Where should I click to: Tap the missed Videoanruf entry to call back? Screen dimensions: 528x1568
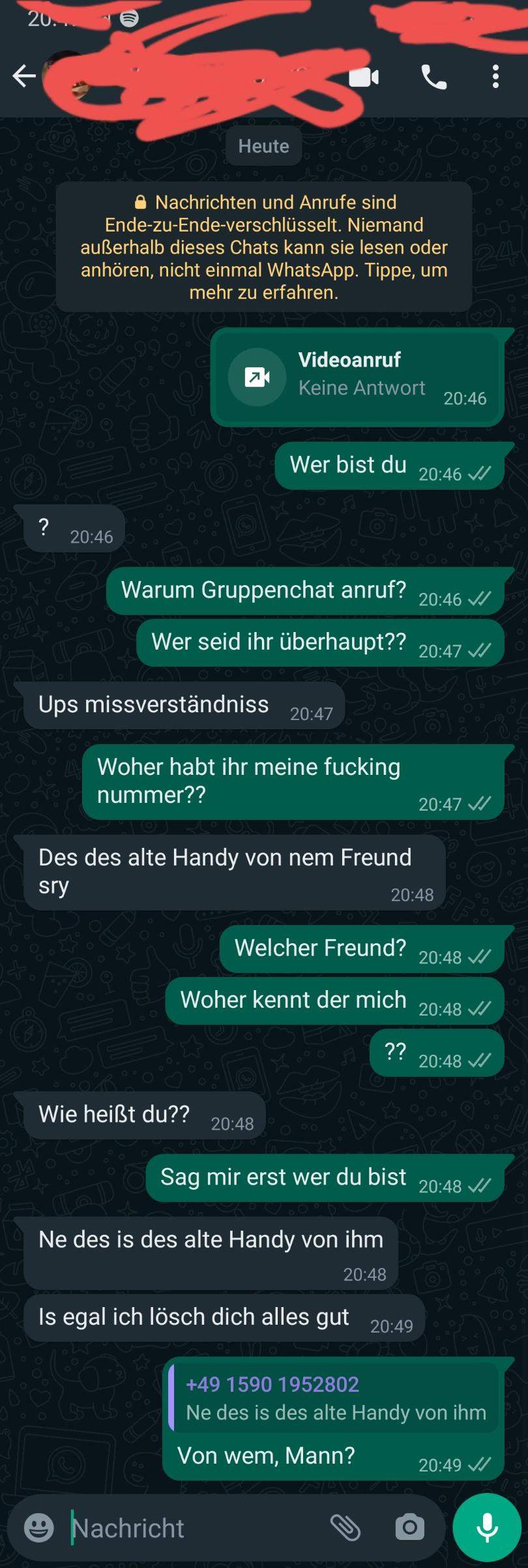click(x=357, y=377)
